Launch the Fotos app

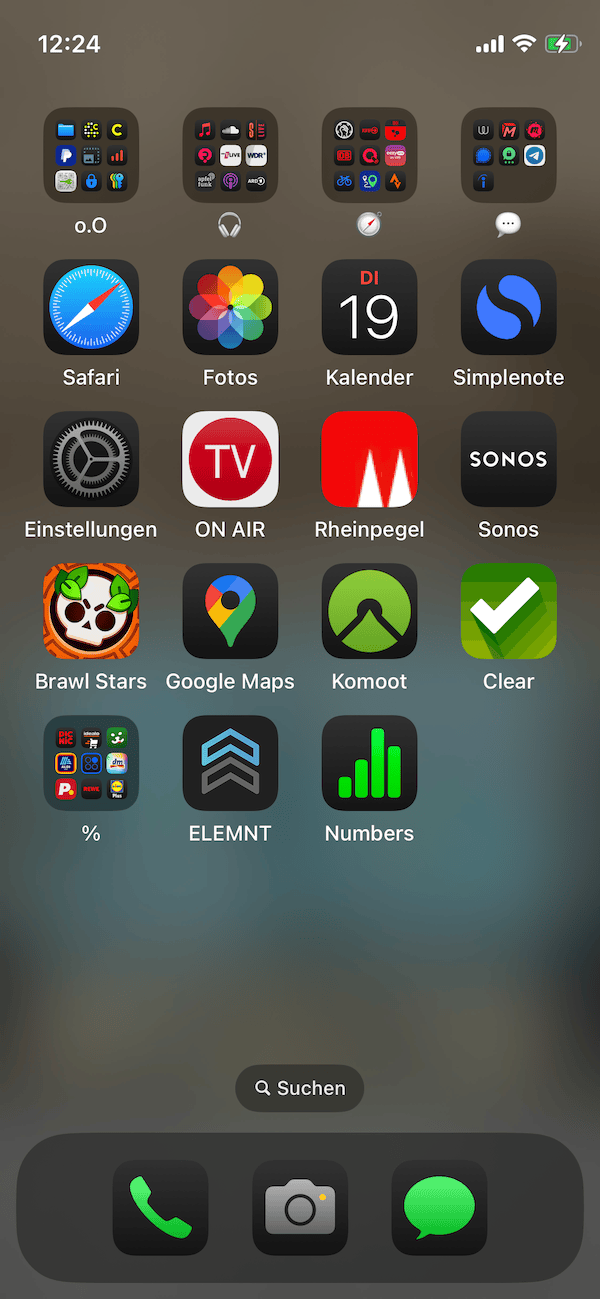[230, 308]
